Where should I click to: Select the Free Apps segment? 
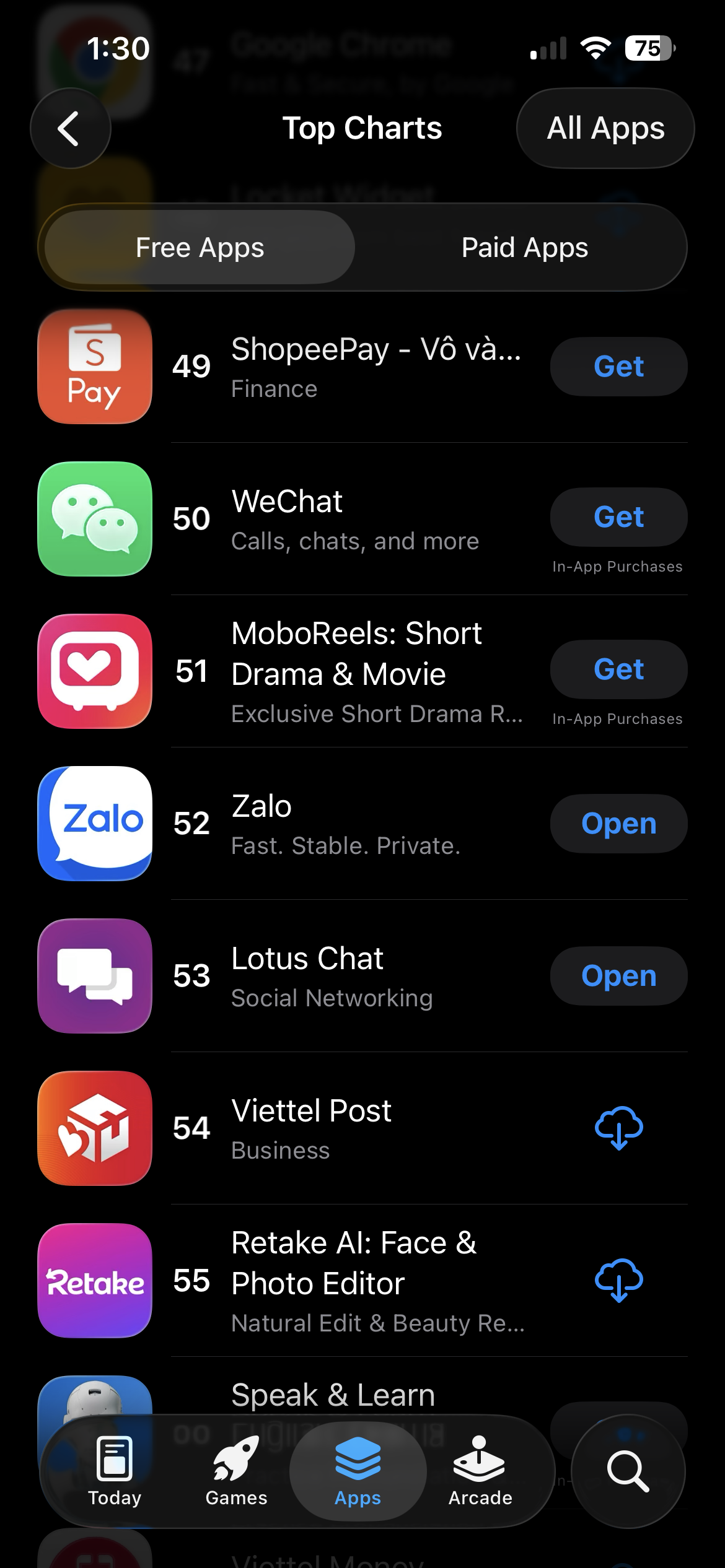click(x=200, y=248)
